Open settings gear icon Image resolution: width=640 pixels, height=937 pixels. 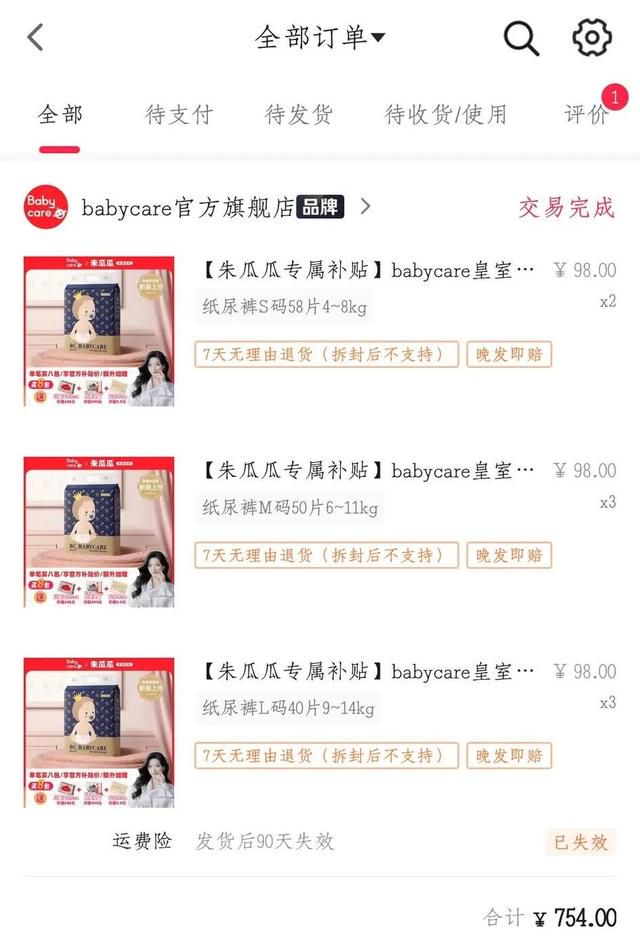point(592,38)
